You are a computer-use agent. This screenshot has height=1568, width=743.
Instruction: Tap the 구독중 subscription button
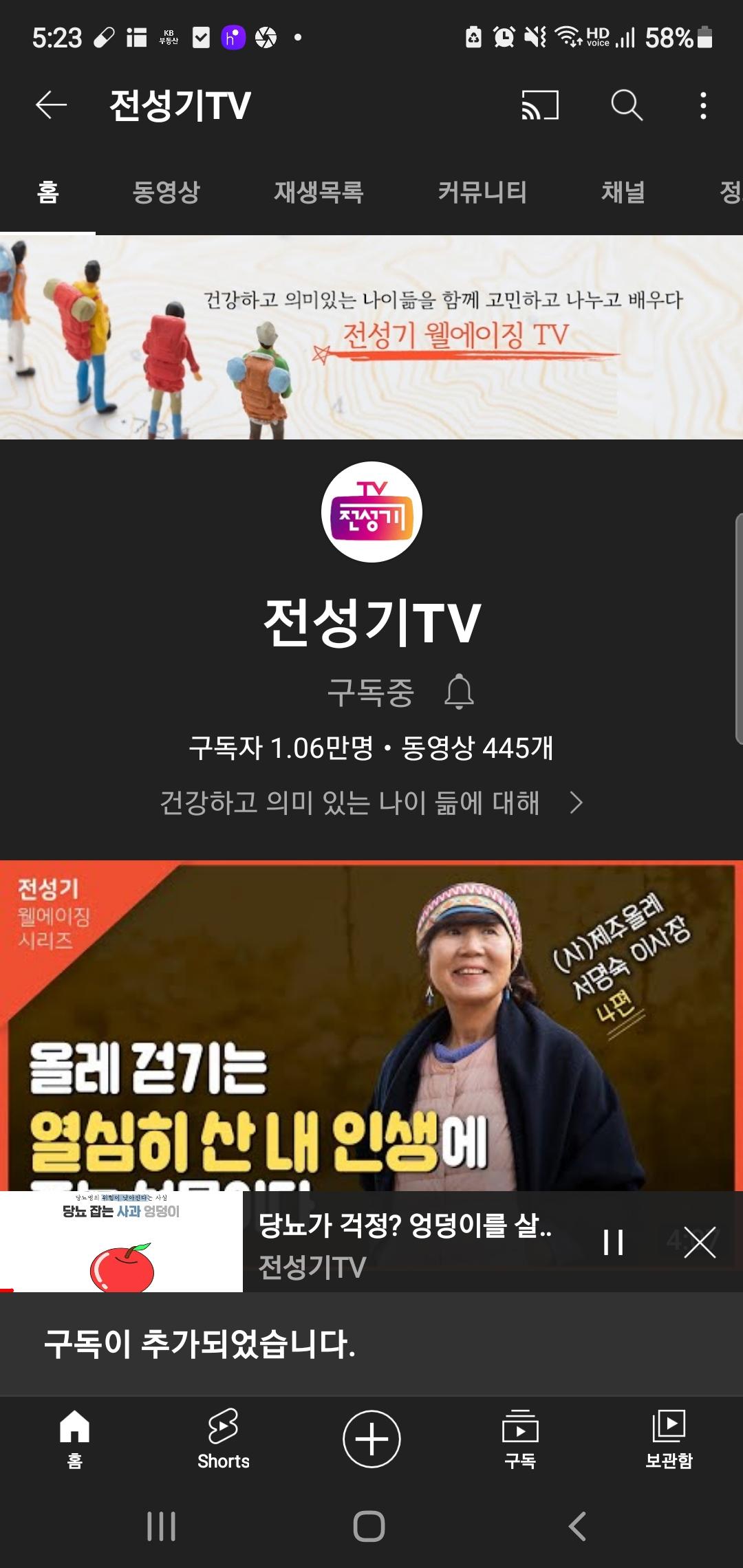click(x=370, y=692)
